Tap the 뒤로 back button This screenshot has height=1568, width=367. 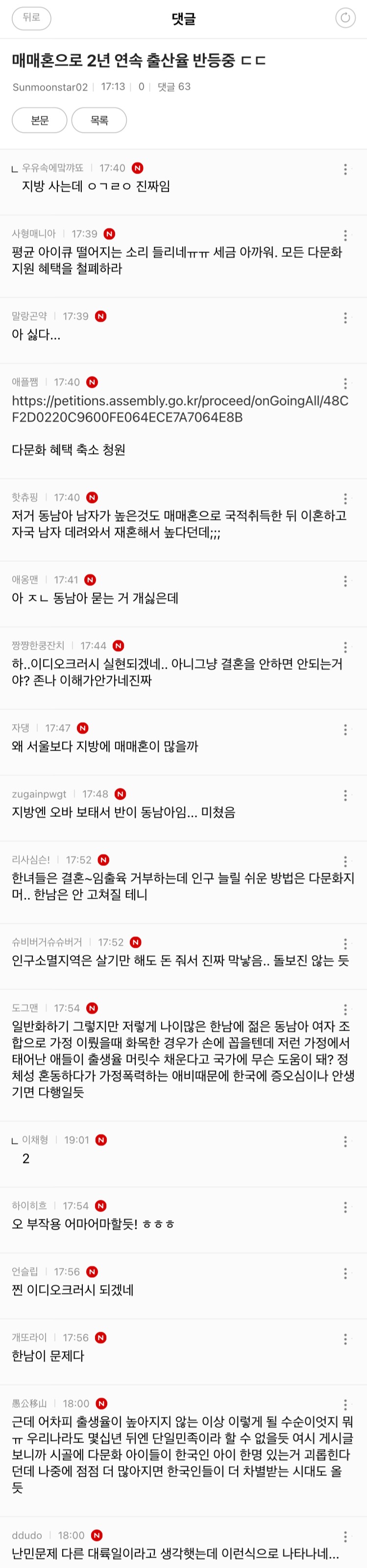31,18
